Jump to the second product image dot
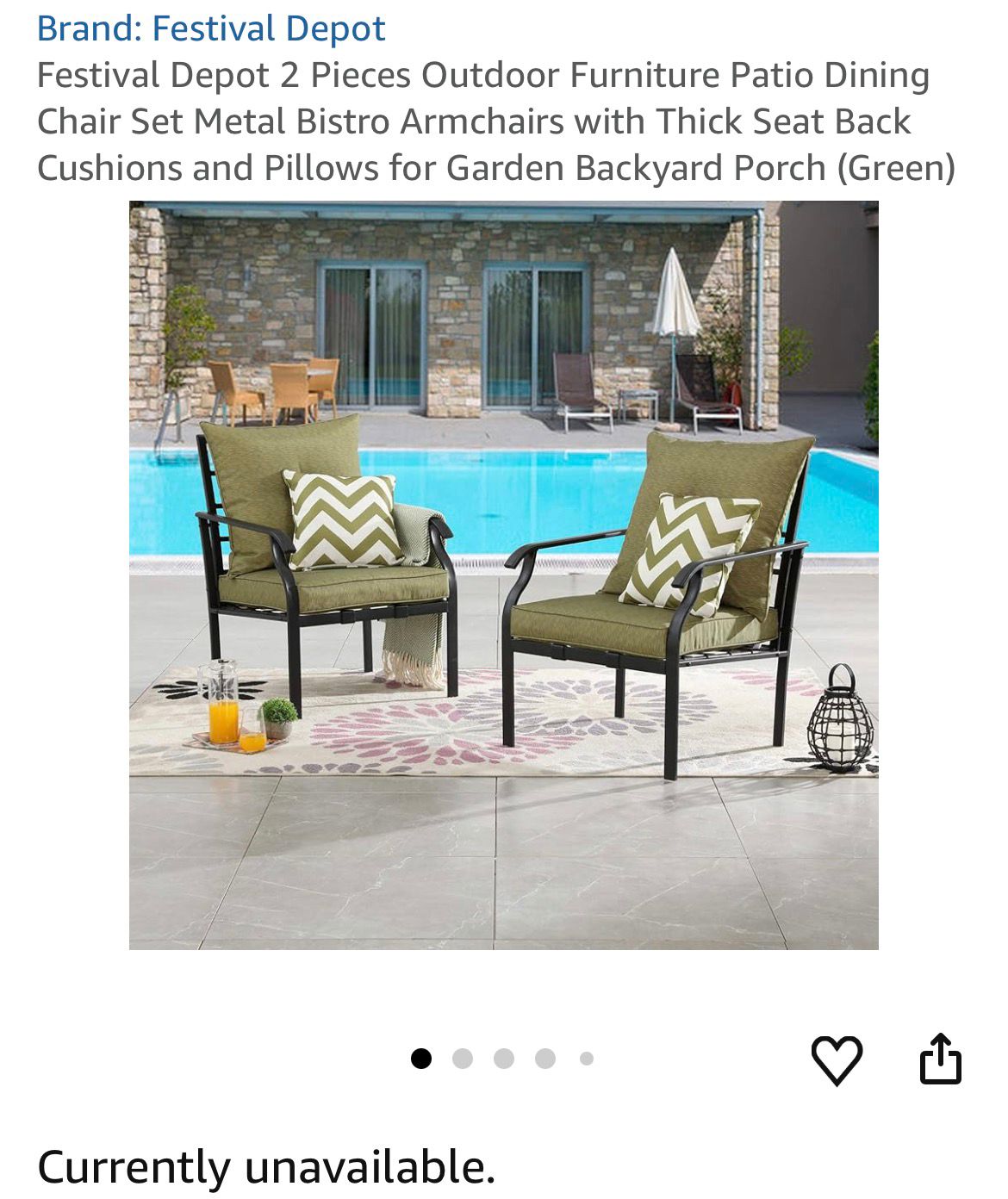This screenshot has height=1199, width=1008. 463,1059
